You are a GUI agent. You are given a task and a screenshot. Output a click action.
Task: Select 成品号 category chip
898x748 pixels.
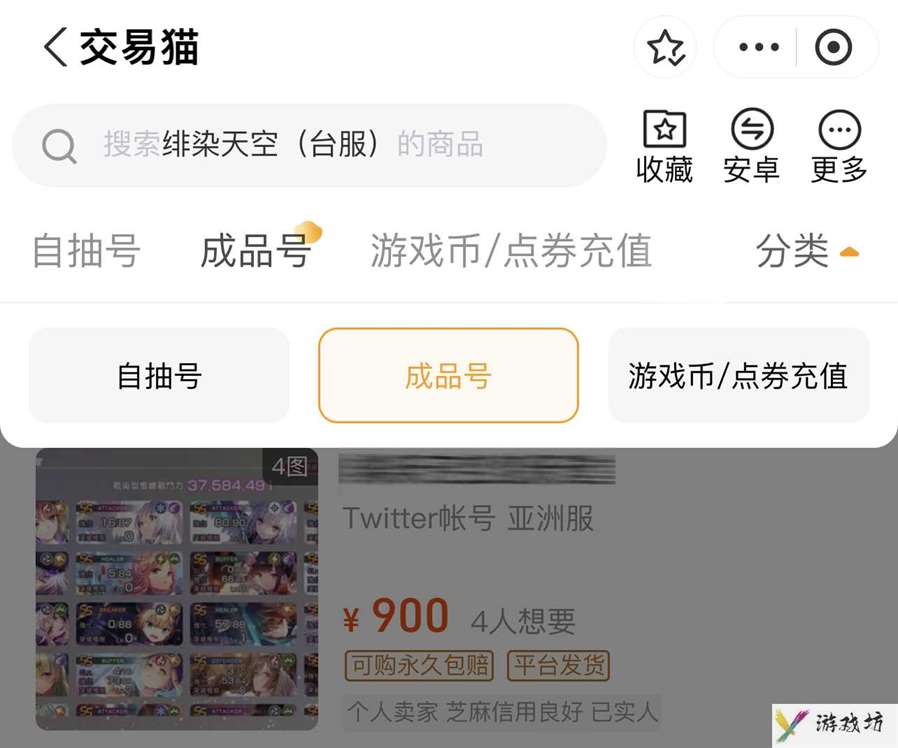tap(448, 376)
